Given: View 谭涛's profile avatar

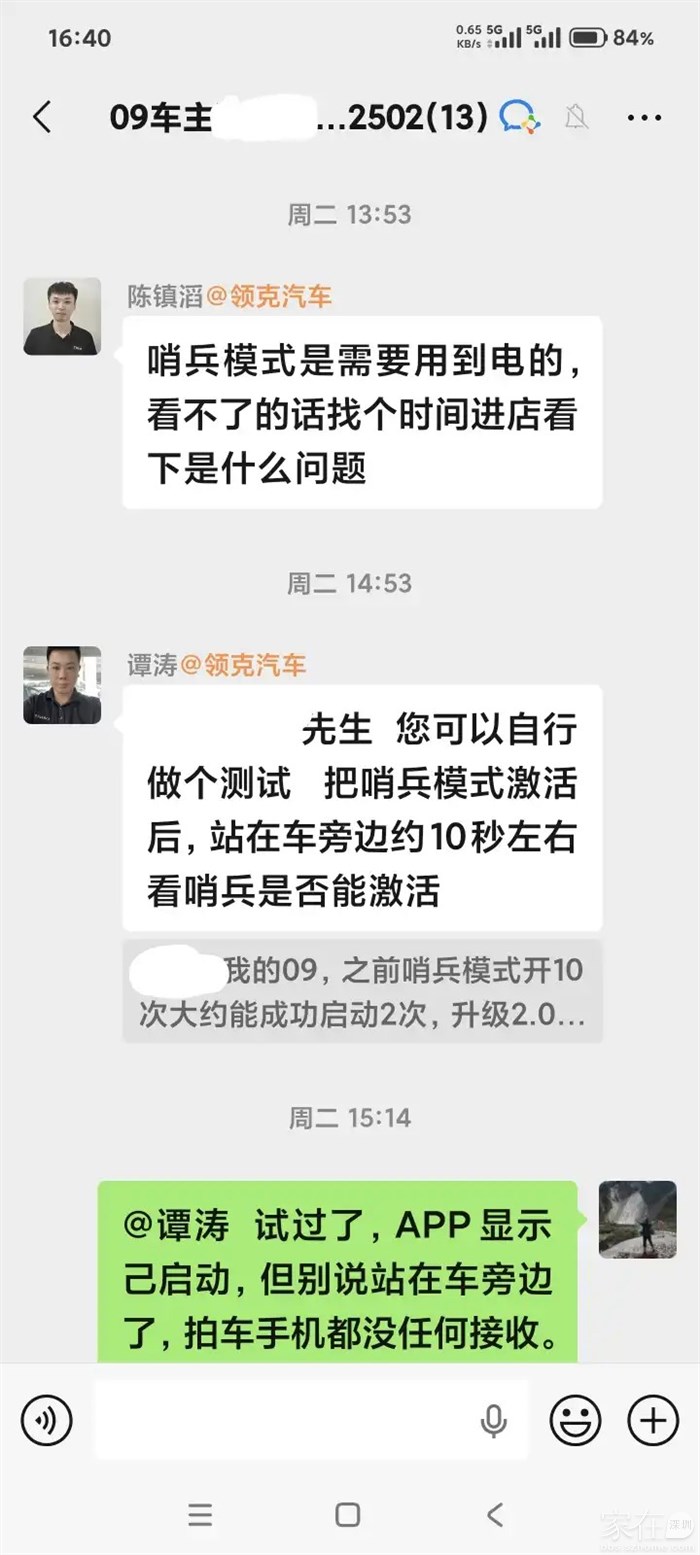Looking at the screenshot, I should point(62,685).
